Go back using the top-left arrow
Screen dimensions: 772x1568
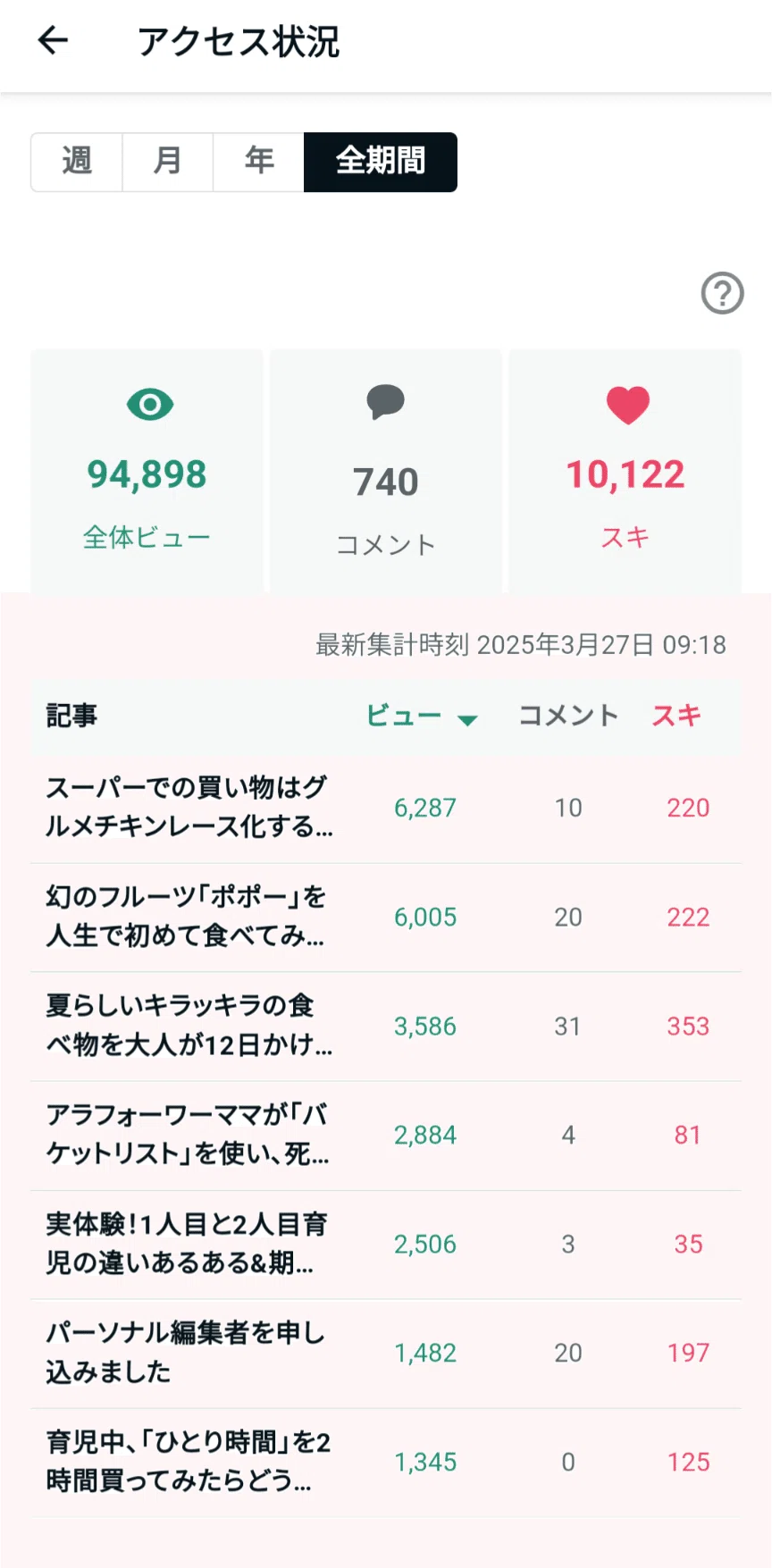pos(53,40)
